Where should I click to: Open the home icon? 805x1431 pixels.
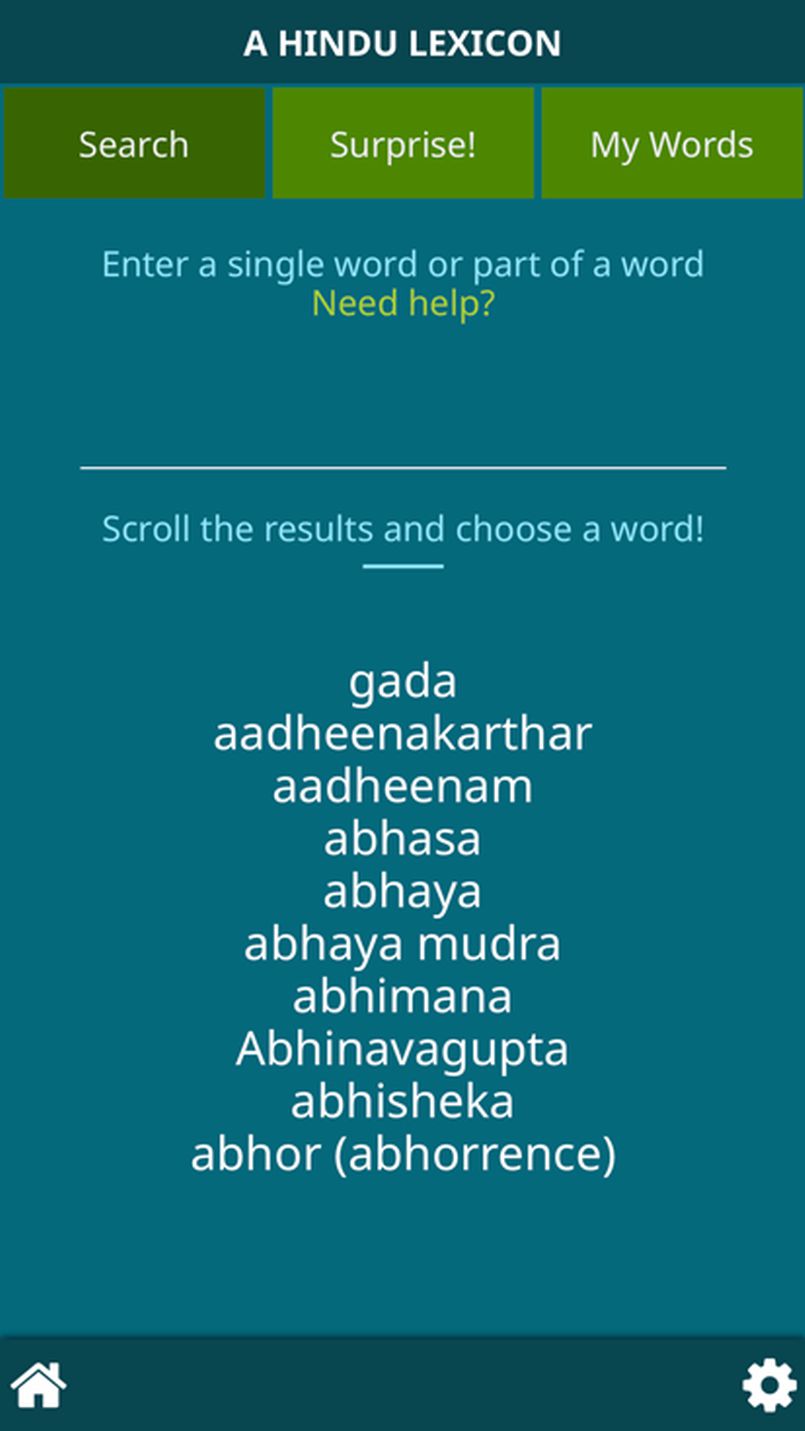[38, 1386]
